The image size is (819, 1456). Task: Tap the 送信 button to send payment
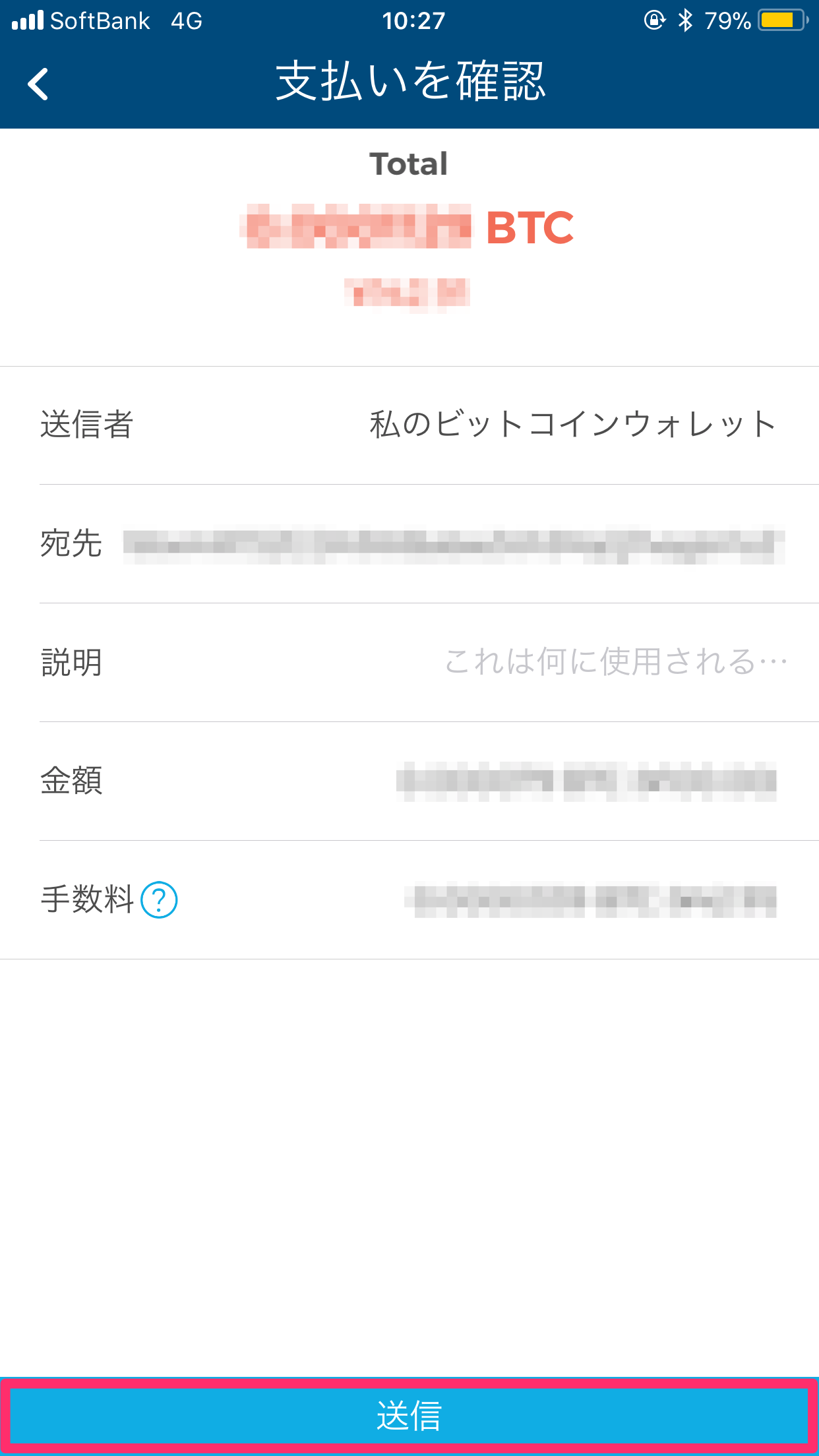(409, 1416)
